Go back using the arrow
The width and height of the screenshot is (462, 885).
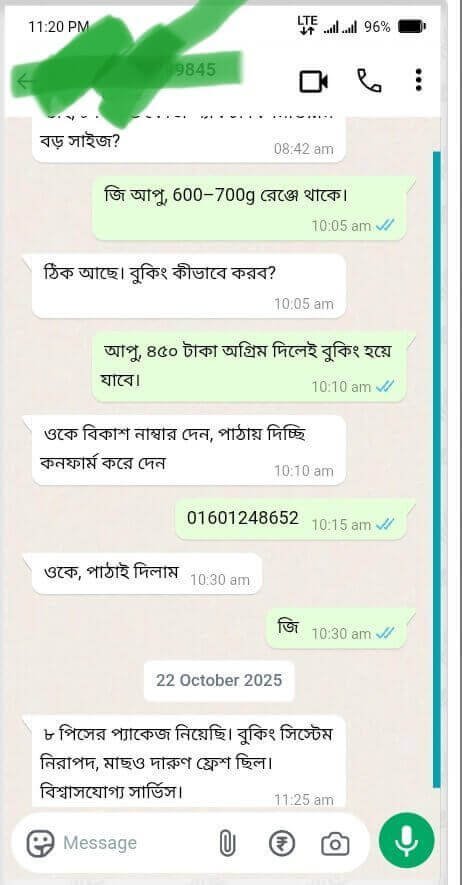click(x=24, y=82)
